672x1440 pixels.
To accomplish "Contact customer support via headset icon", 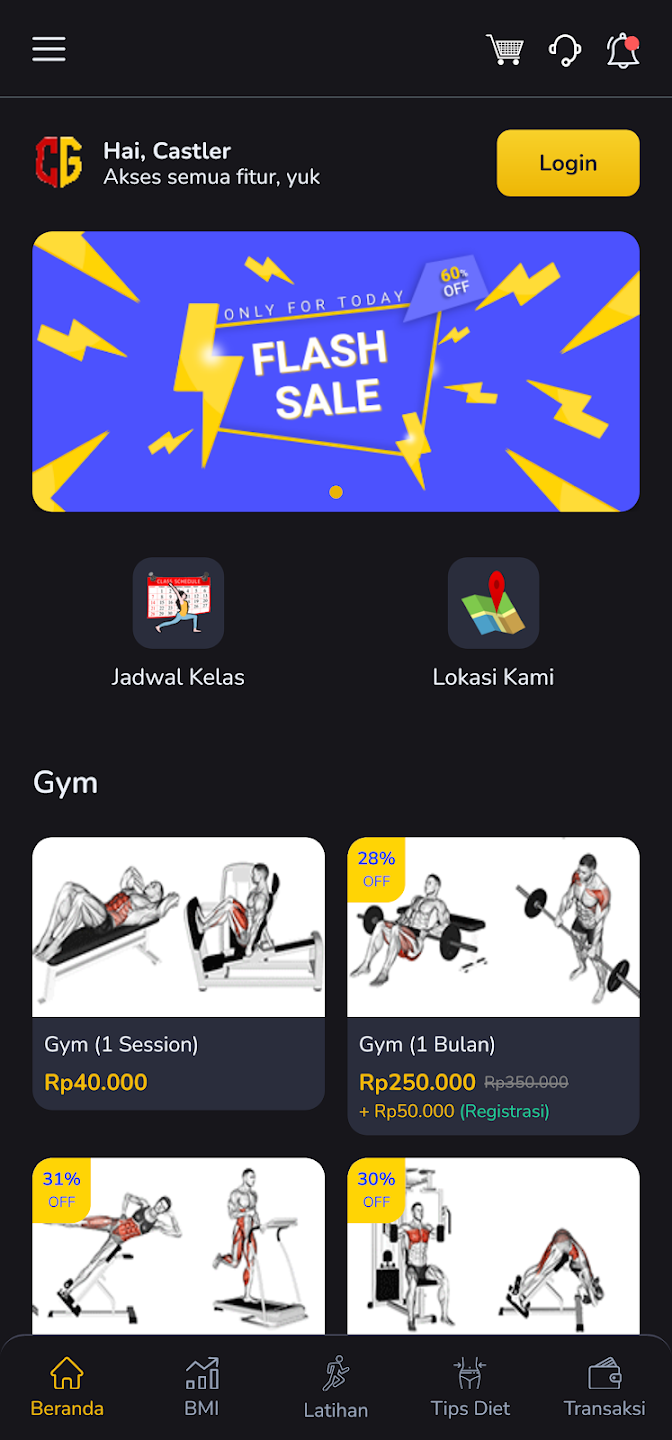I will click(565, 49).
